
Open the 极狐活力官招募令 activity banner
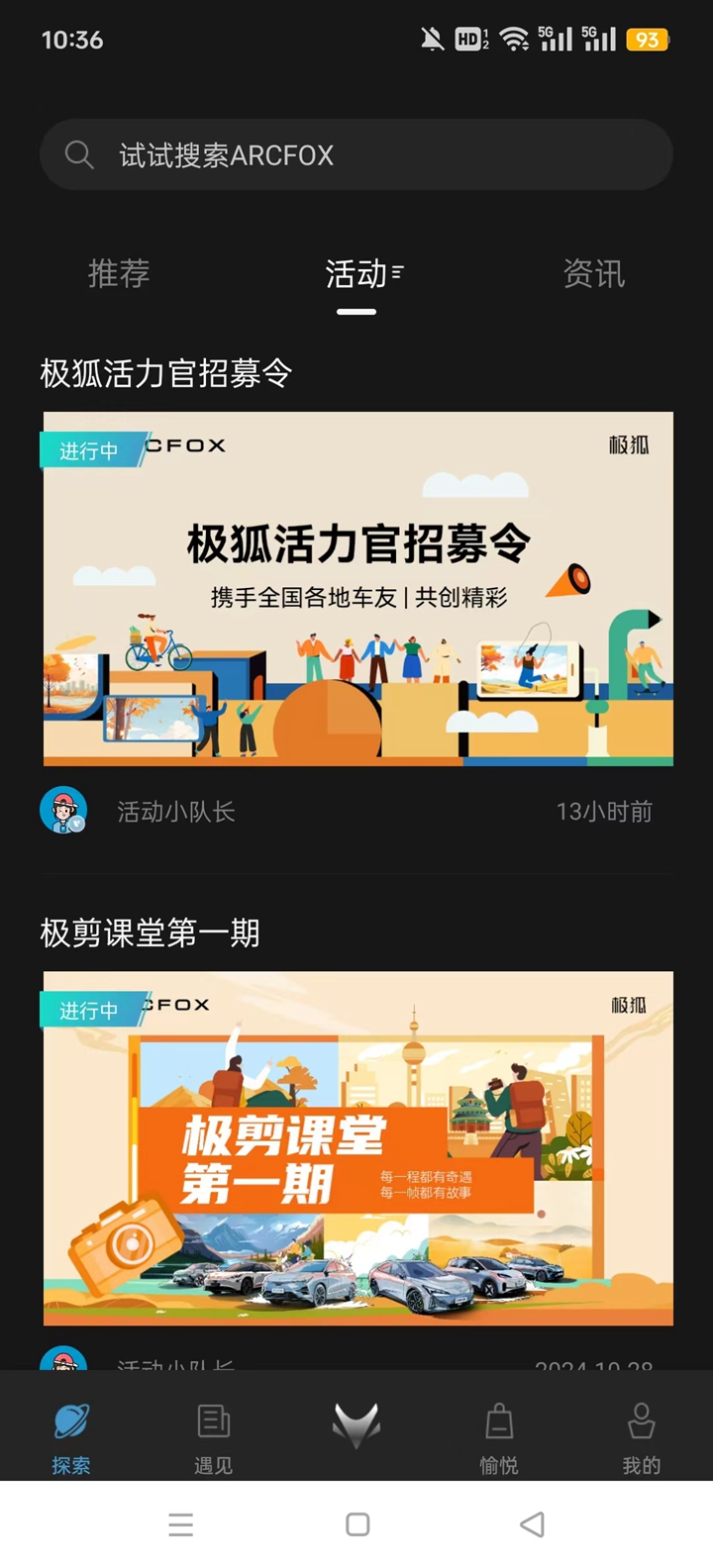pos(357,588)
